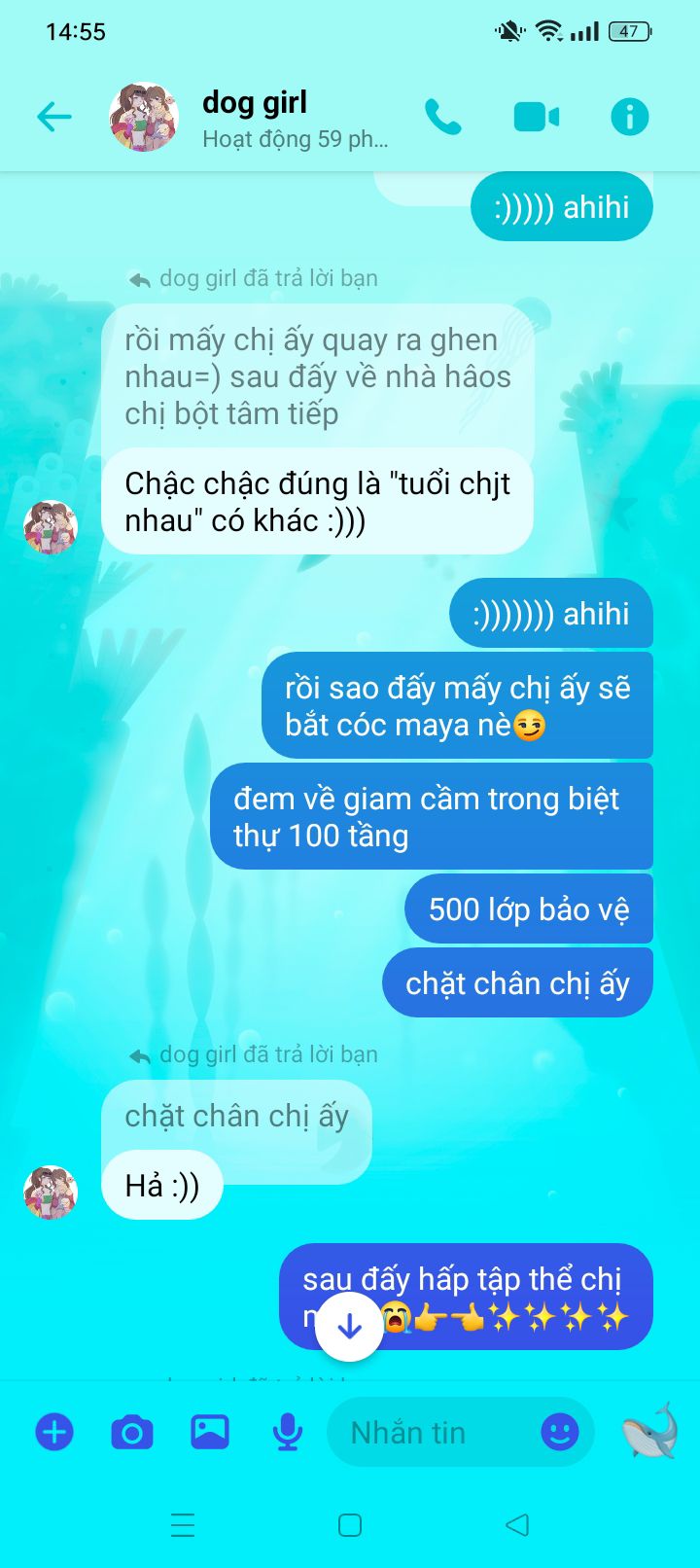This screenshot has width=700, height=1568.
Task: Send the whale quick reaction emoji
Action: point(648,1431)
